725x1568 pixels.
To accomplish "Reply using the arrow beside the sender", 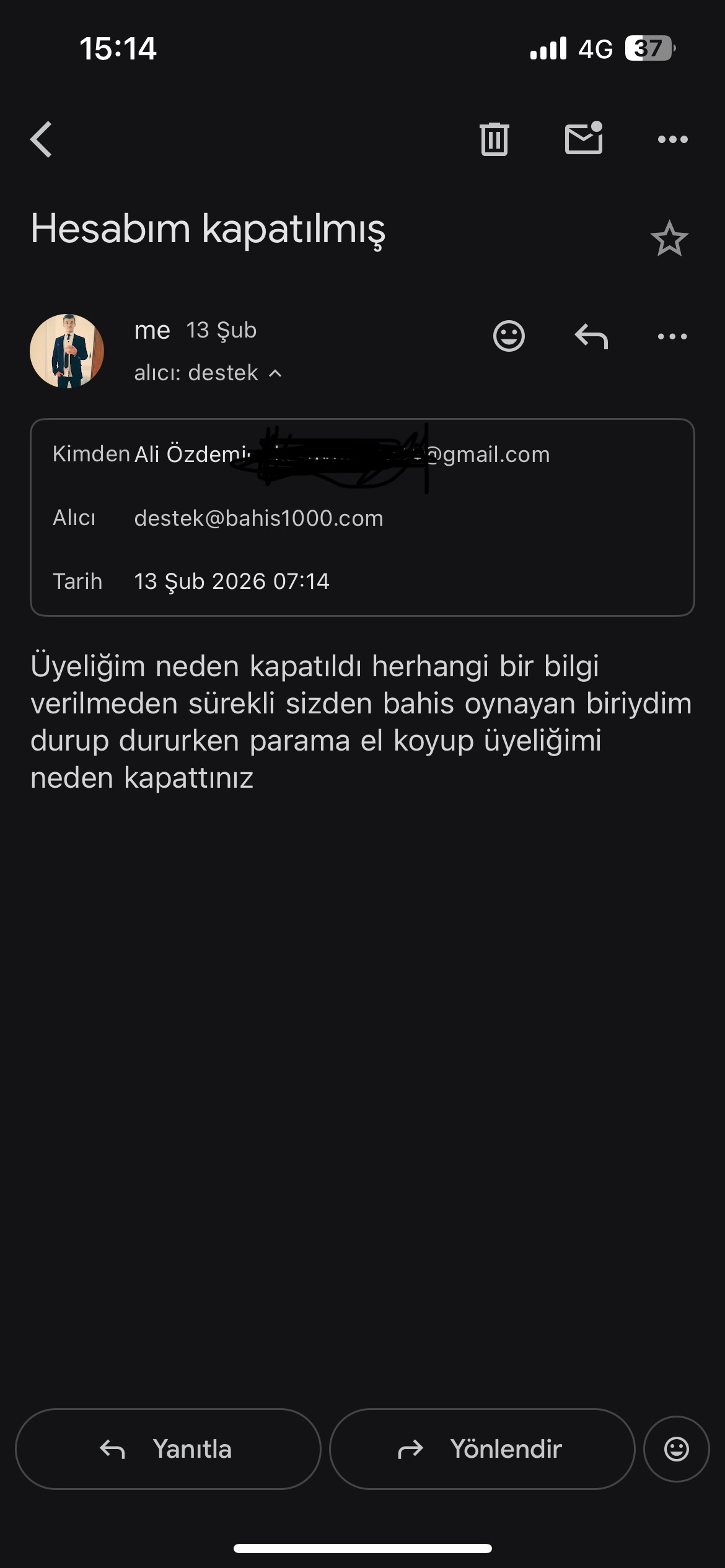I will [x=591, y=336].
